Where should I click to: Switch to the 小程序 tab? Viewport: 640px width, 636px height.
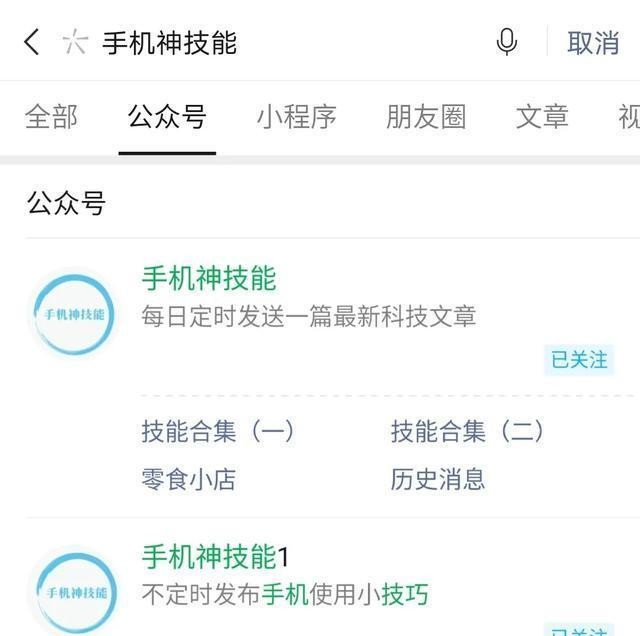pos(296,117)
